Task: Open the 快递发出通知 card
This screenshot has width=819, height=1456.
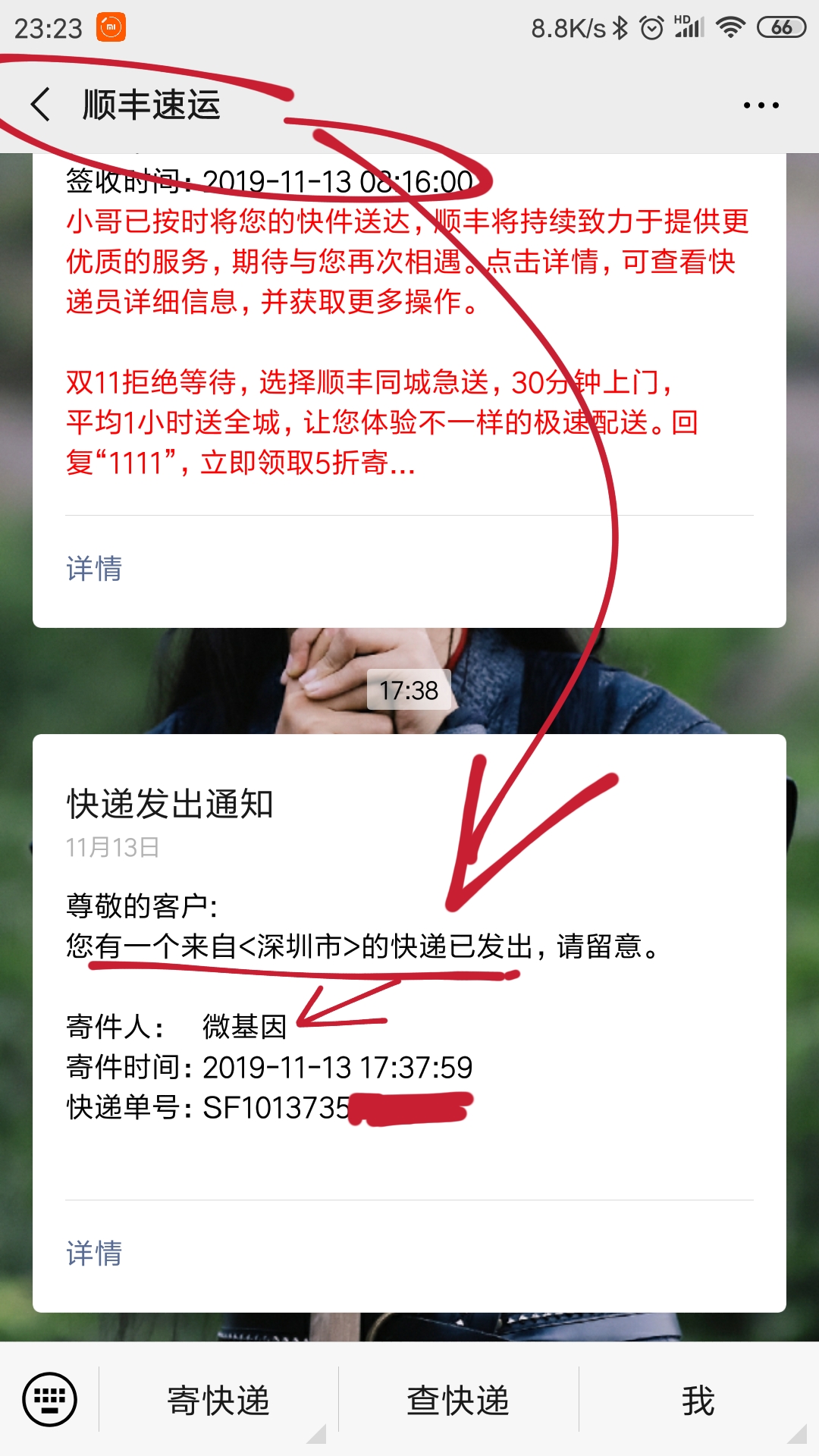Action: click(409, 1023)
